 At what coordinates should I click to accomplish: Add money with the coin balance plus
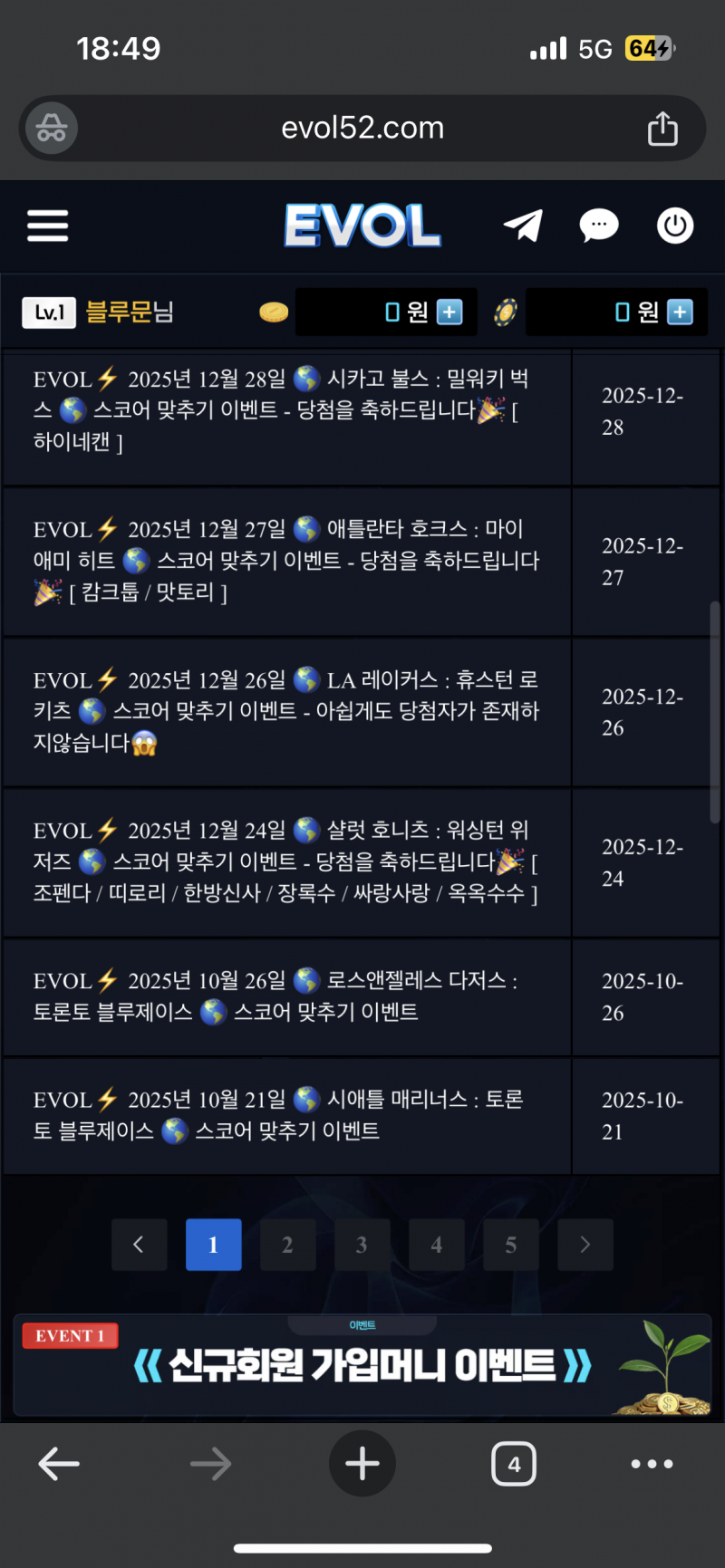449,313
